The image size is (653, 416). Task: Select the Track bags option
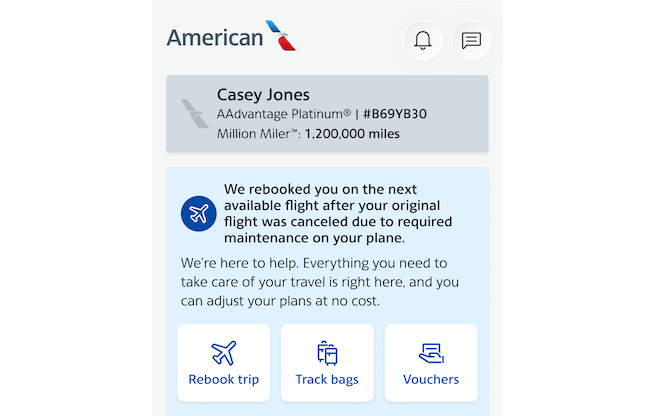(x=327, y=363)
